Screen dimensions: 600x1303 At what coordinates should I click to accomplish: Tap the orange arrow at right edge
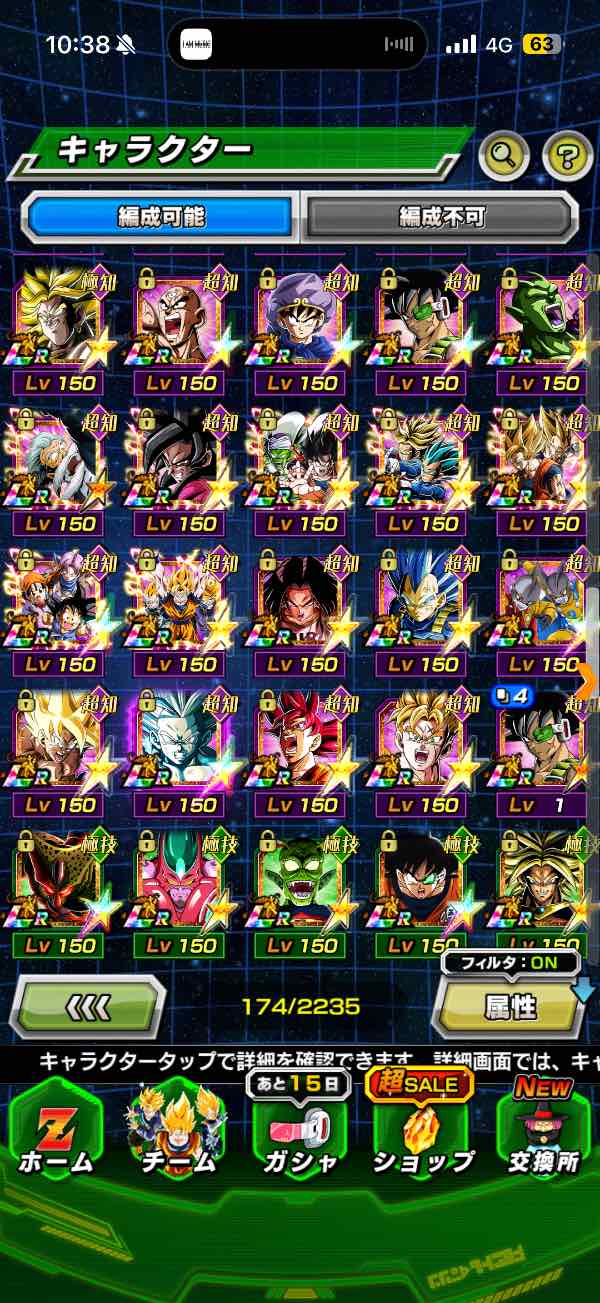(x=587, y=680)
